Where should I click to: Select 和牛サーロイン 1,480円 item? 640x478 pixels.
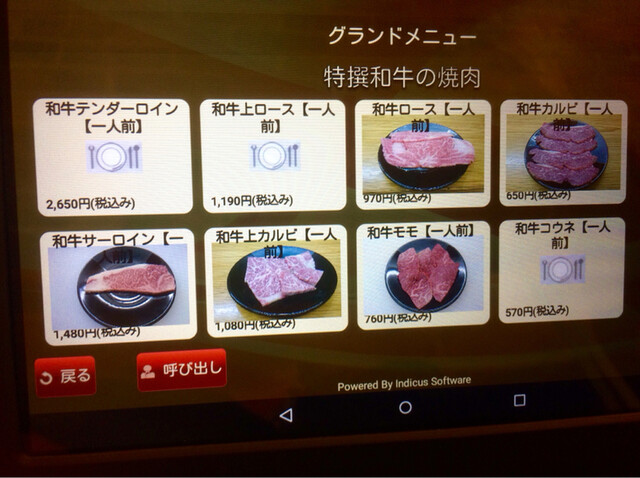(x=122, y=285)
